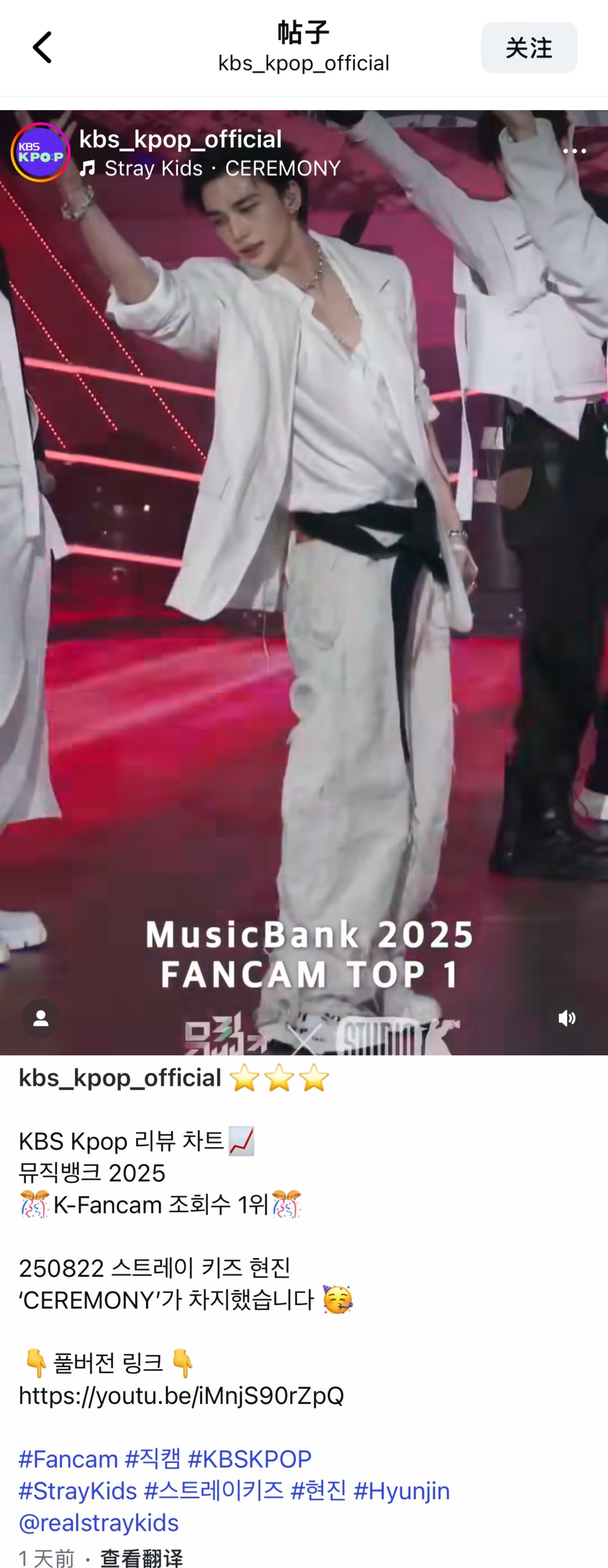Click the back arrow to exit the post
Image resolution: width=608 pixels, height=1568 pixels.
41,48
